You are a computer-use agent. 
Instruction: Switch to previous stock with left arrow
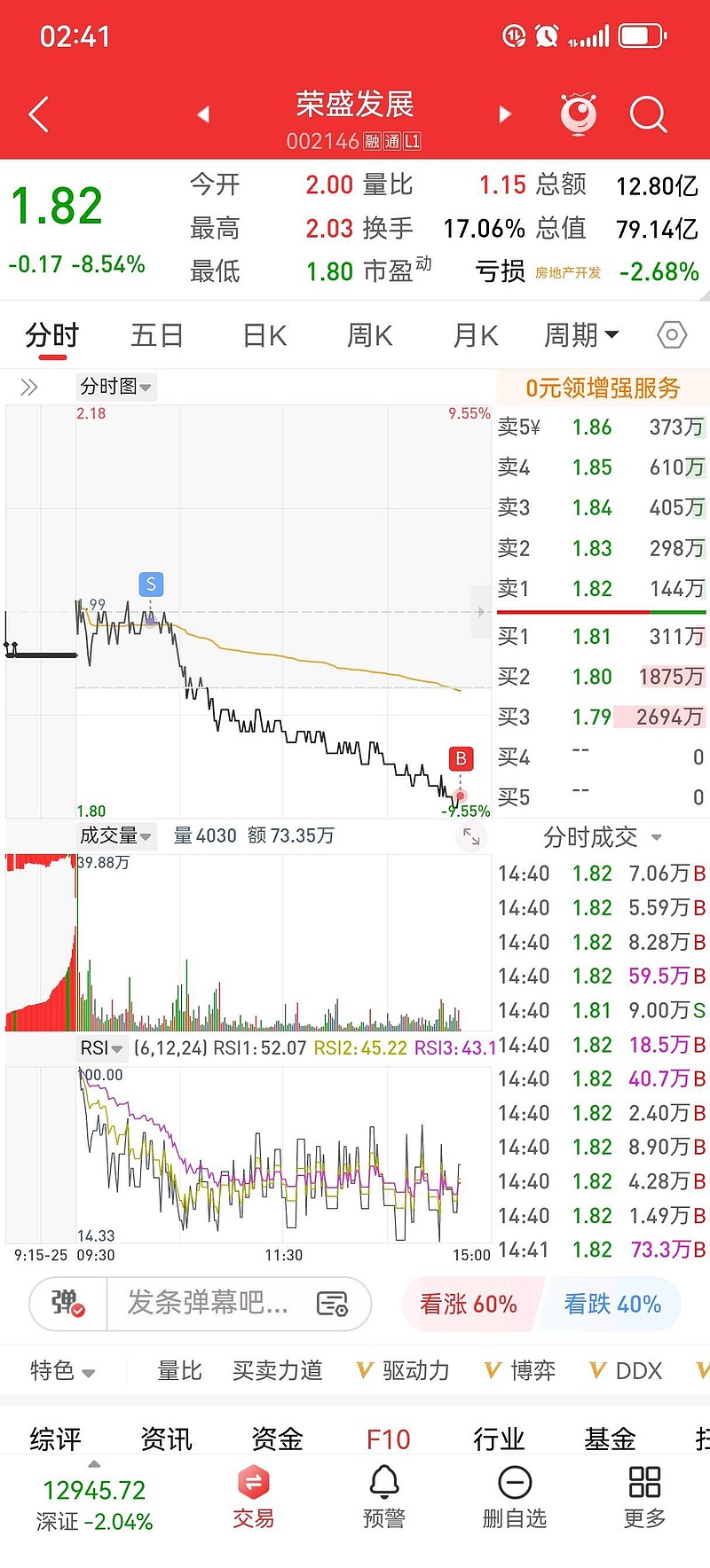pyautogui.click(x=203, y=114)
